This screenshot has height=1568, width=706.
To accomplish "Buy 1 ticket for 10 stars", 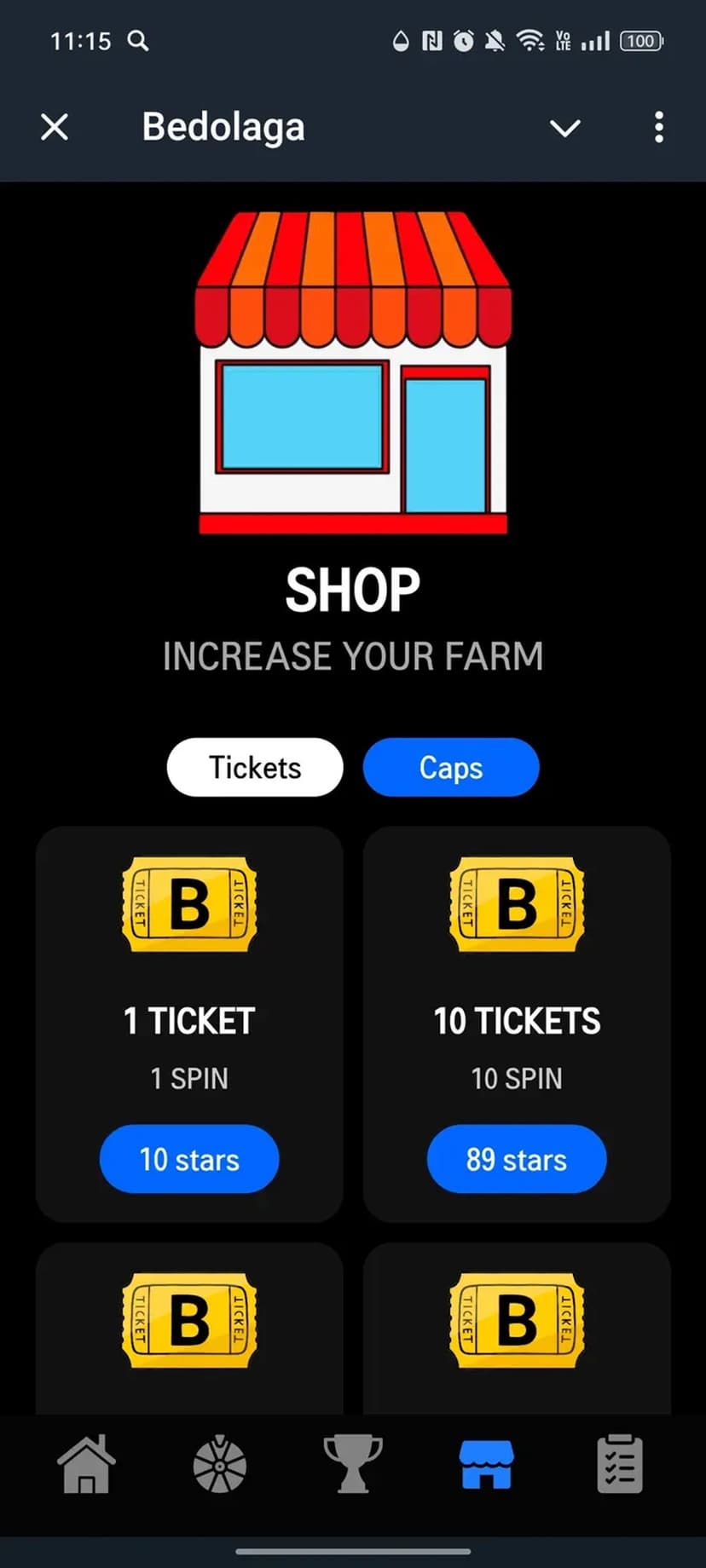I will pyautogui.click(x=189, y=1159).
